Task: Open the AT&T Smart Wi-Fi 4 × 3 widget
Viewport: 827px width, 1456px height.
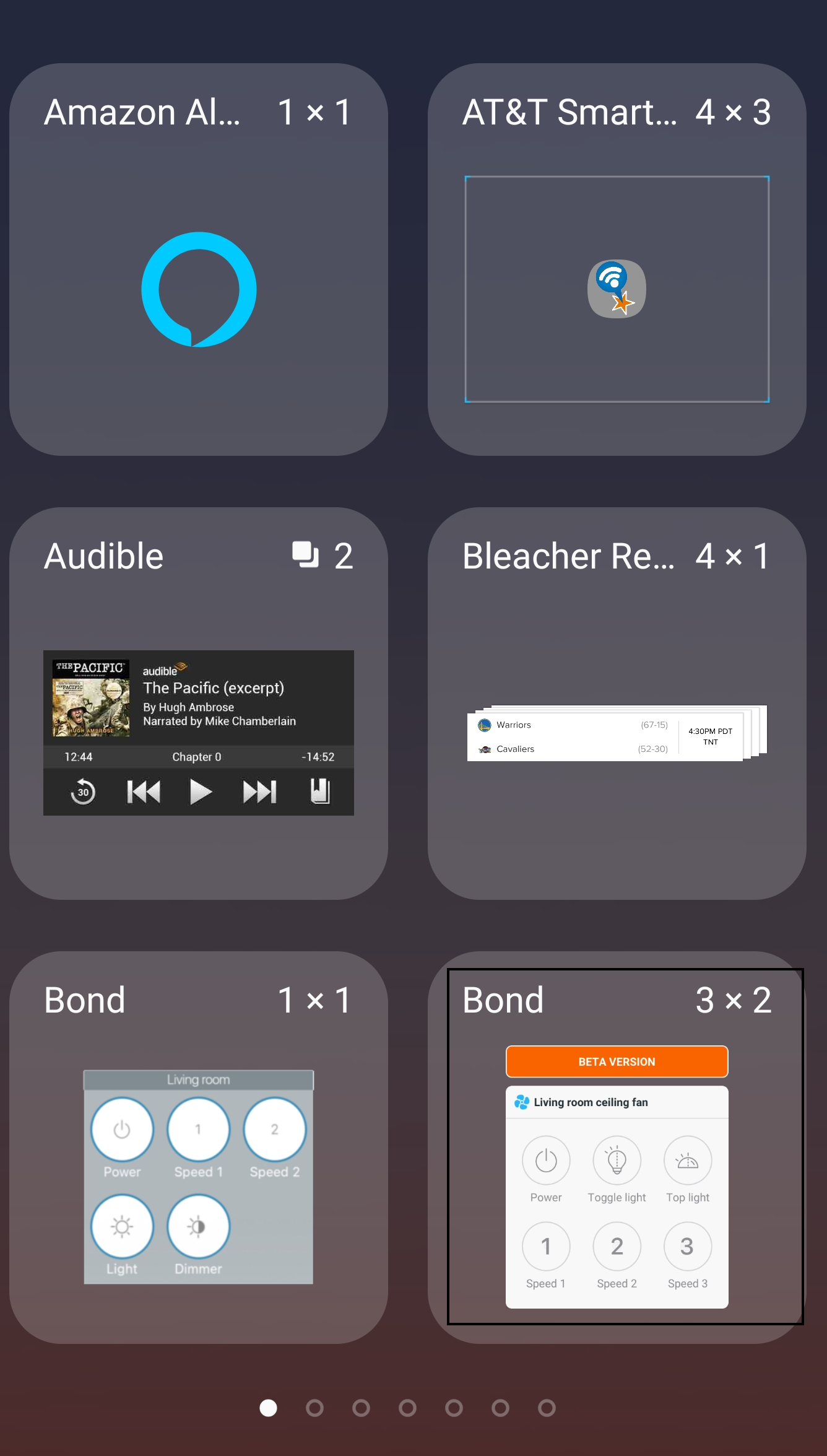Action: tap(617, 260)
